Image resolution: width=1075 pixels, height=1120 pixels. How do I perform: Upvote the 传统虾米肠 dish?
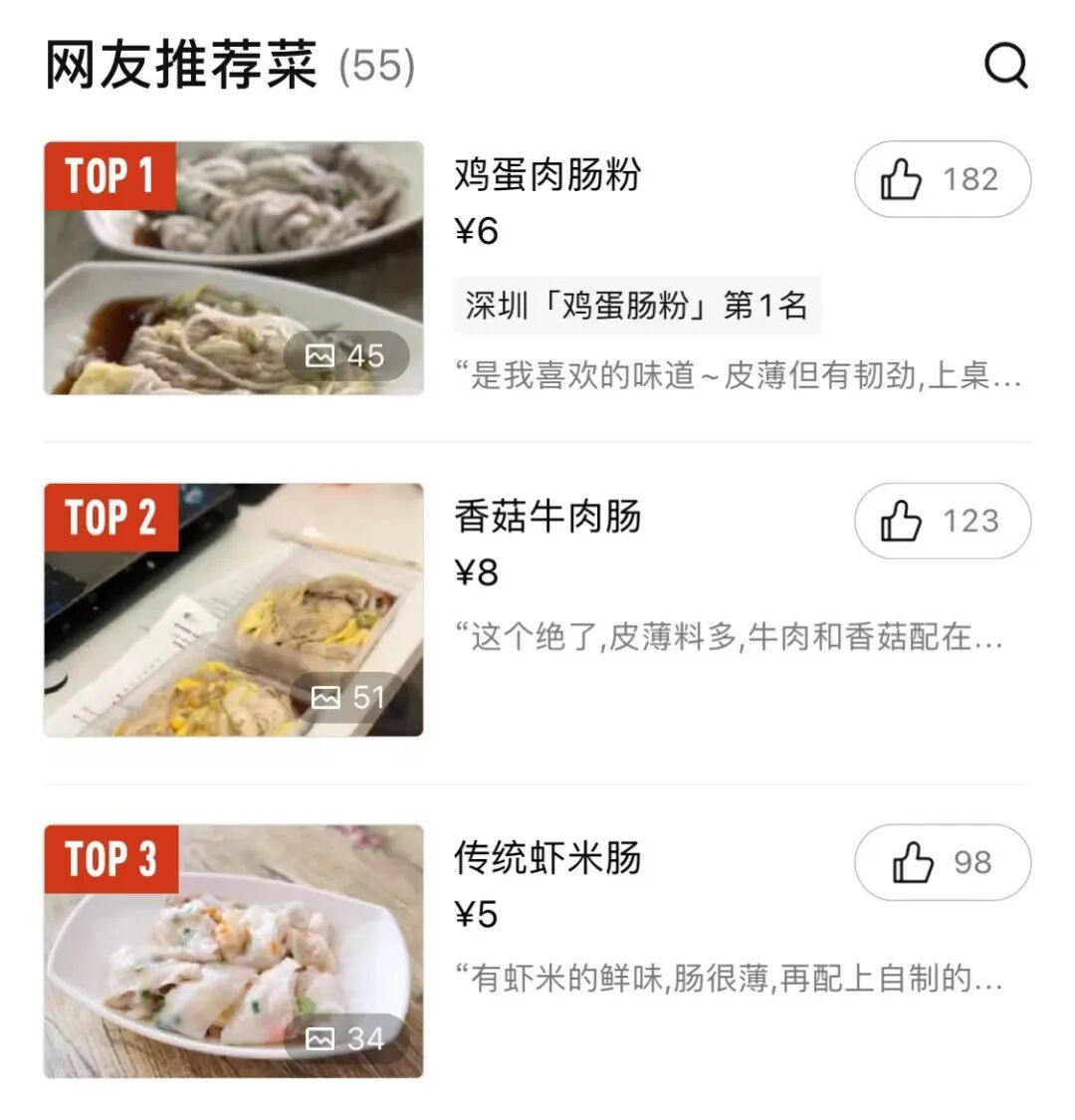click(942, 862)
